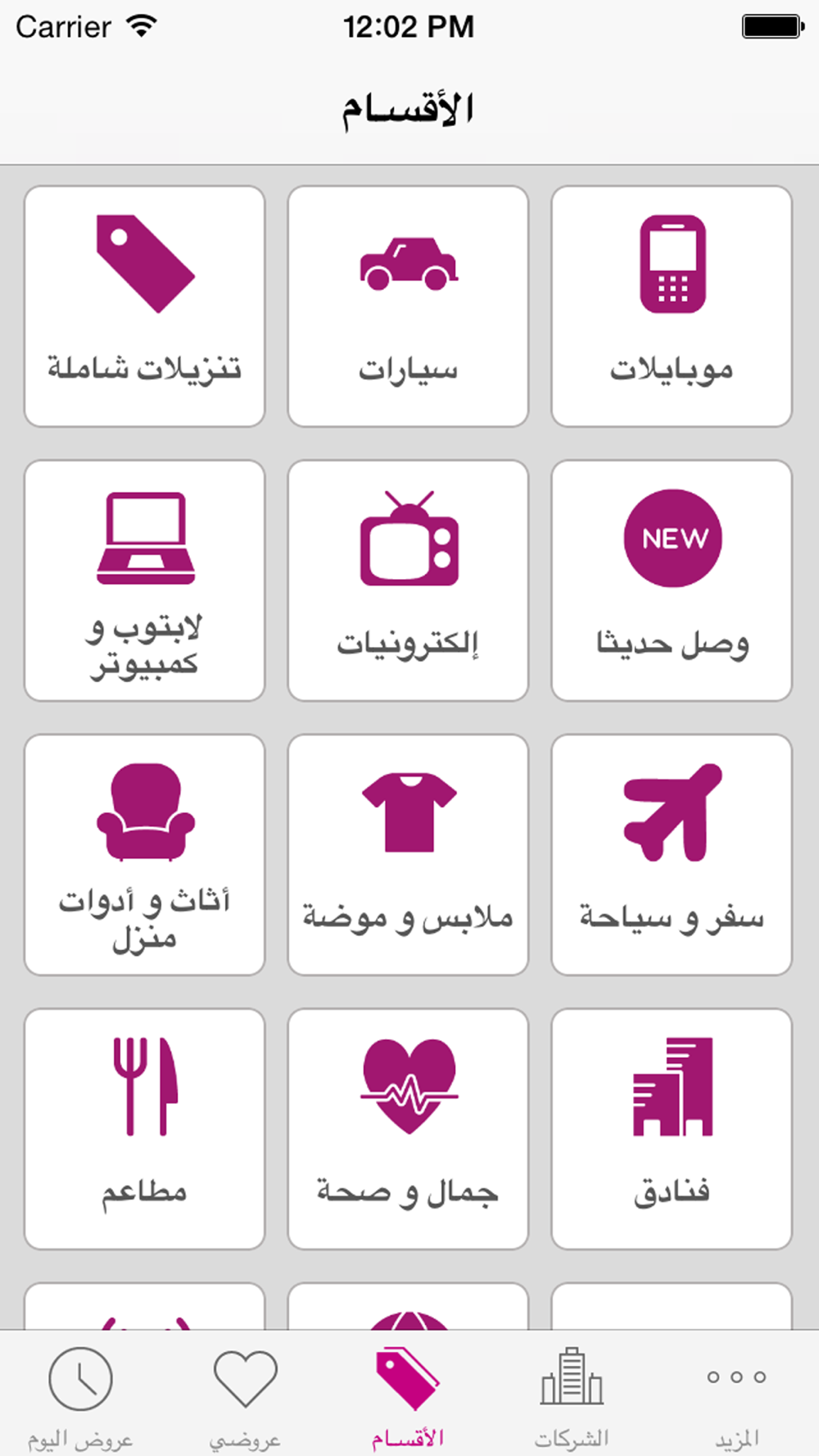Browse the فنادق hotels category

coord(672,1129)
